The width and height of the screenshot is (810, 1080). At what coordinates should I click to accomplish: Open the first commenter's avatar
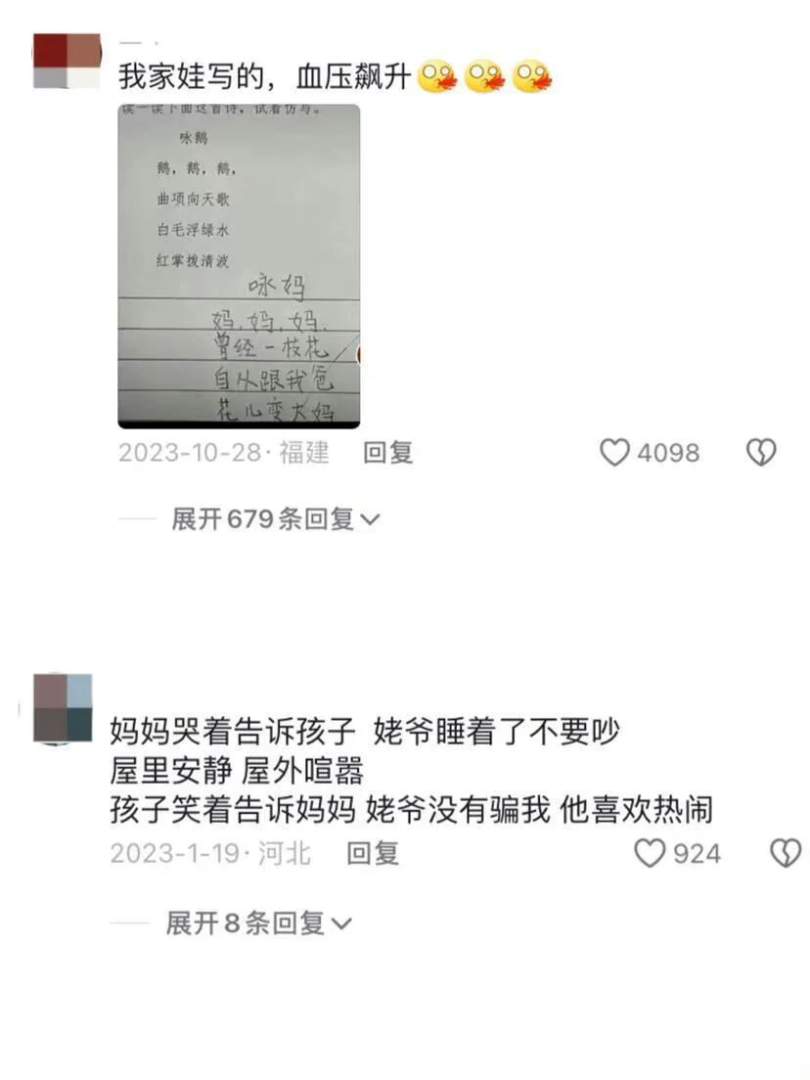click(67, 61)
